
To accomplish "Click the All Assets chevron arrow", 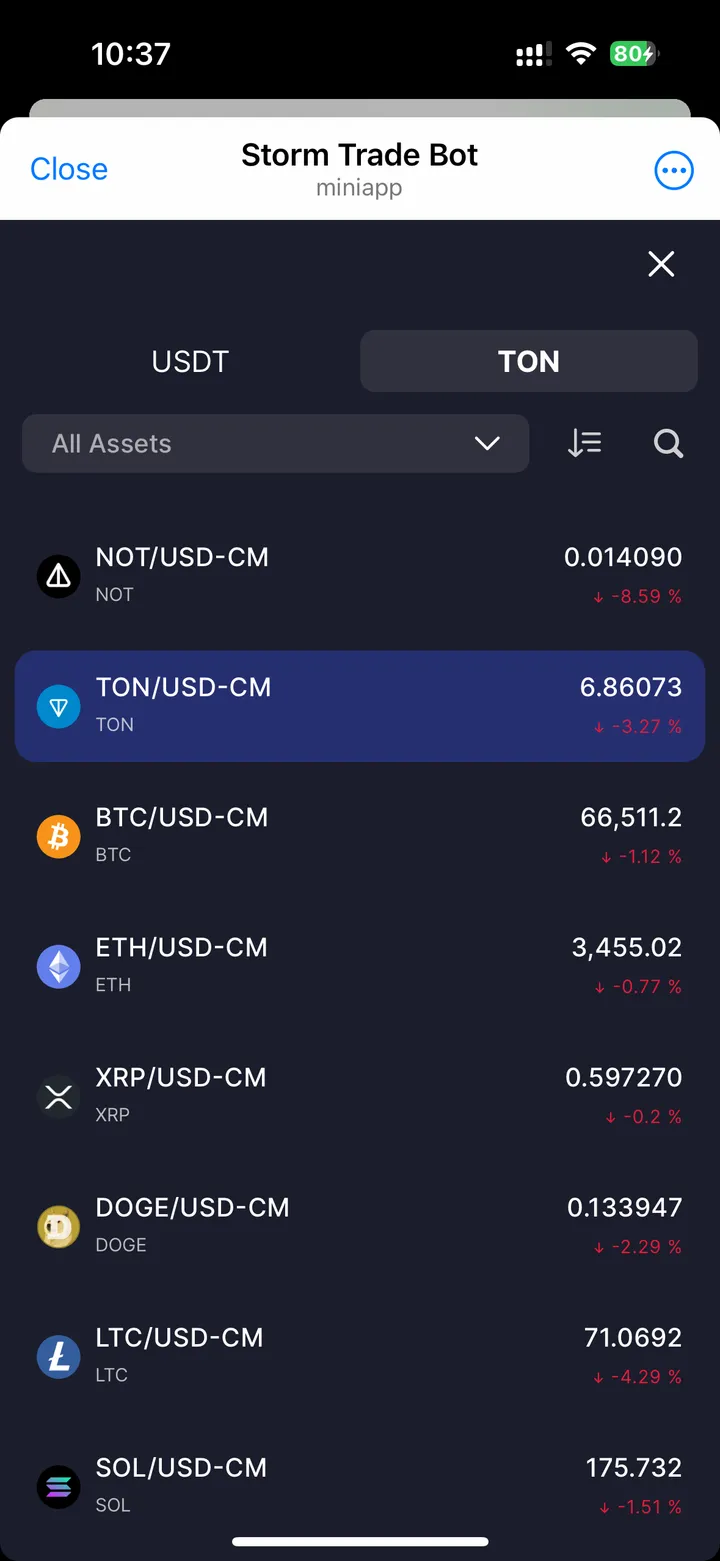I will [486, 443].
